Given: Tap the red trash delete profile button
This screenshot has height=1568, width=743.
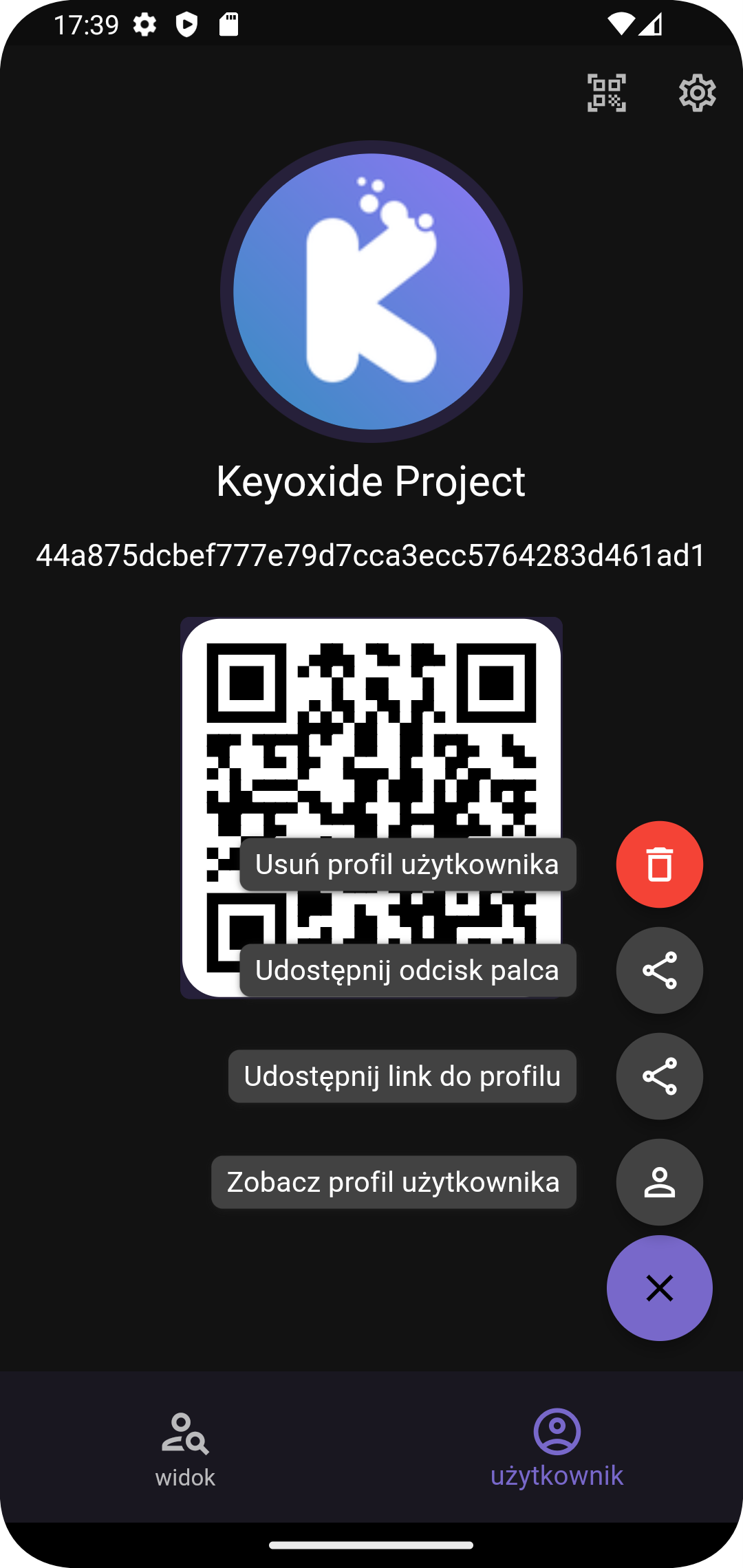Looking at the screenshot, I should coord(659,864).
